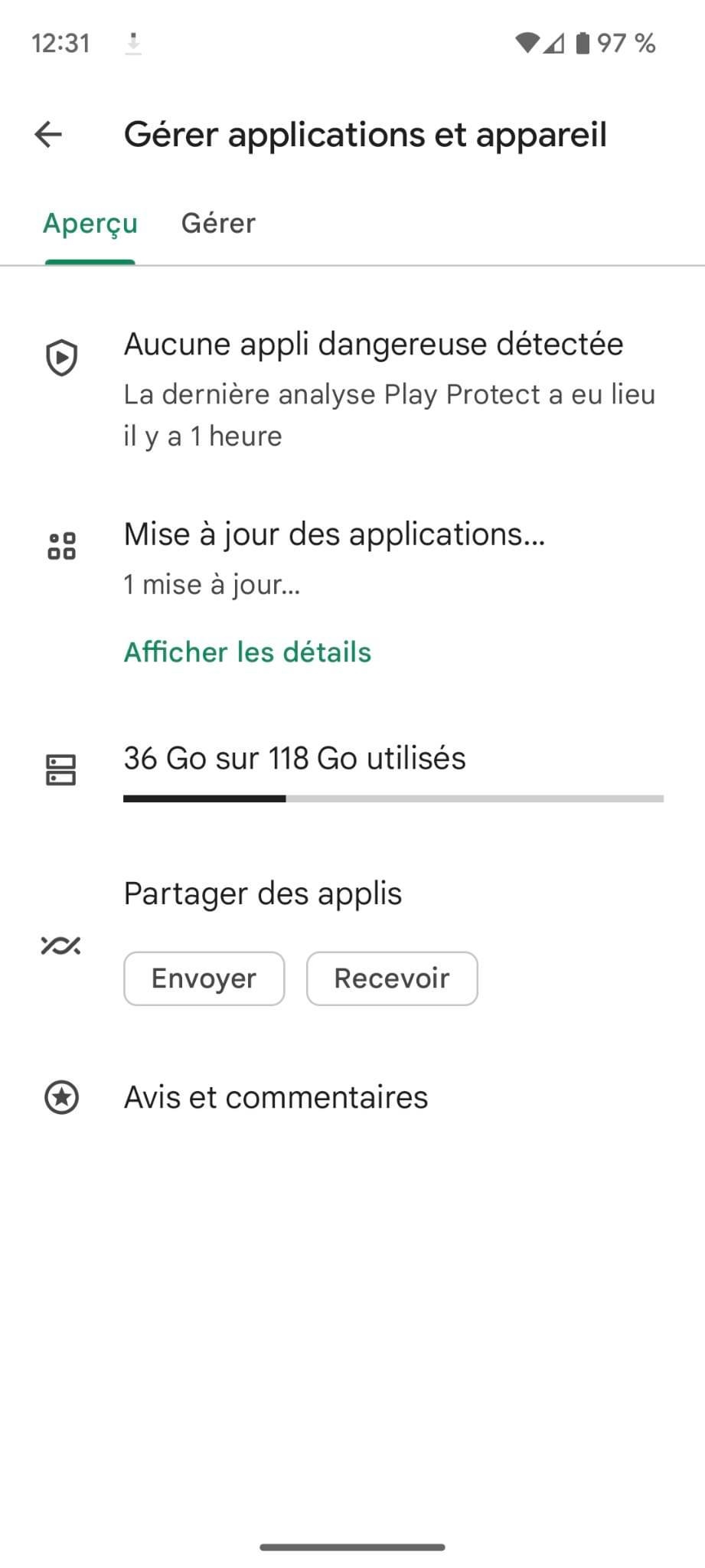Tap Recevoir to receive apps

(392, 978)
